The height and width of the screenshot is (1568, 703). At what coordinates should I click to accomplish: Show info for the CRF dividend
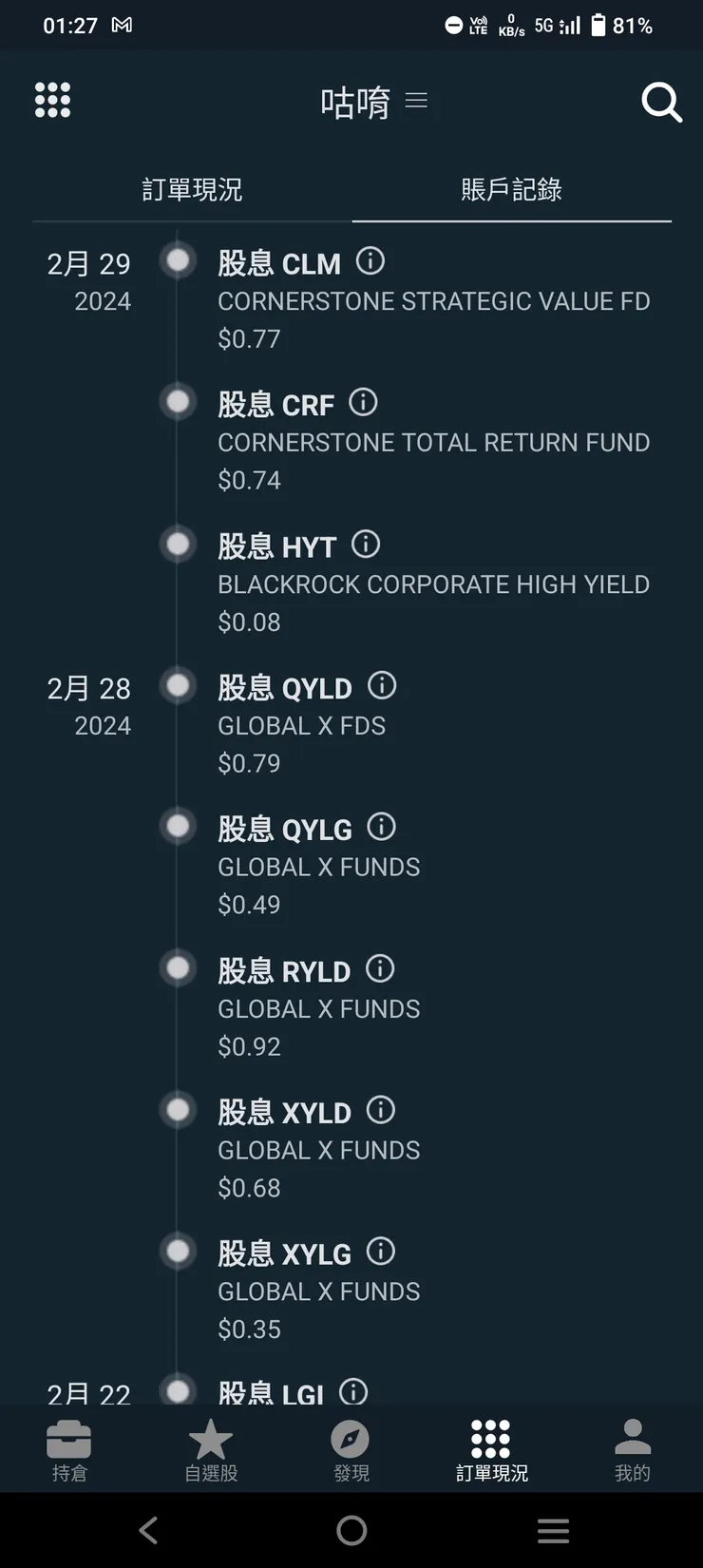[363, 402]
